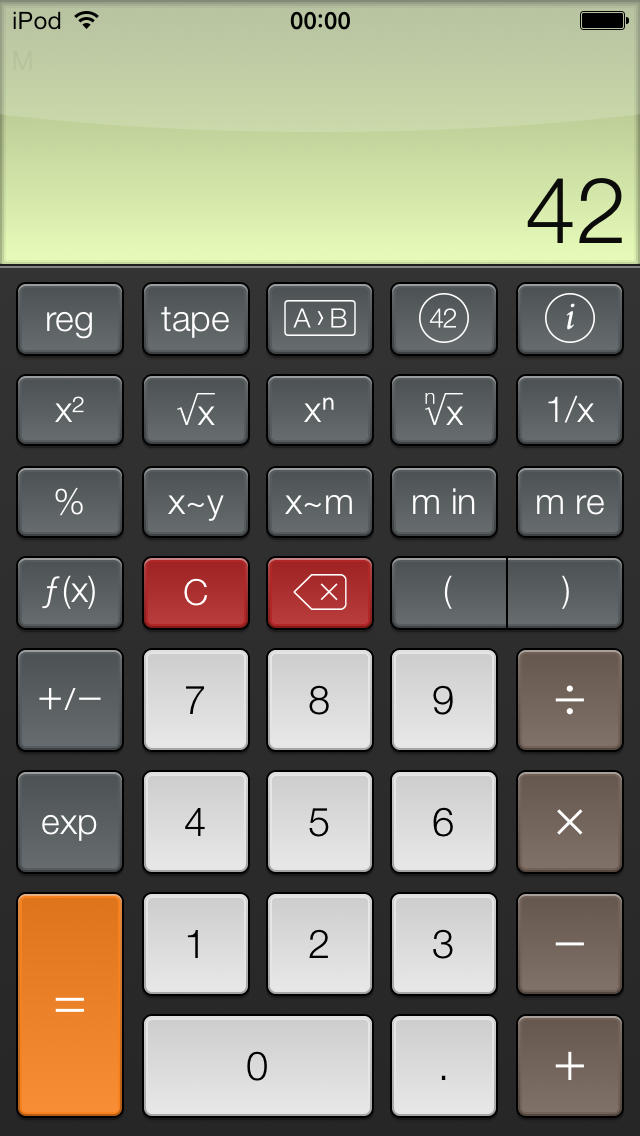This screenshot has height=1136, width=640.
Task: Tap the circled 42 constants icon
Action: click(444, 319)
